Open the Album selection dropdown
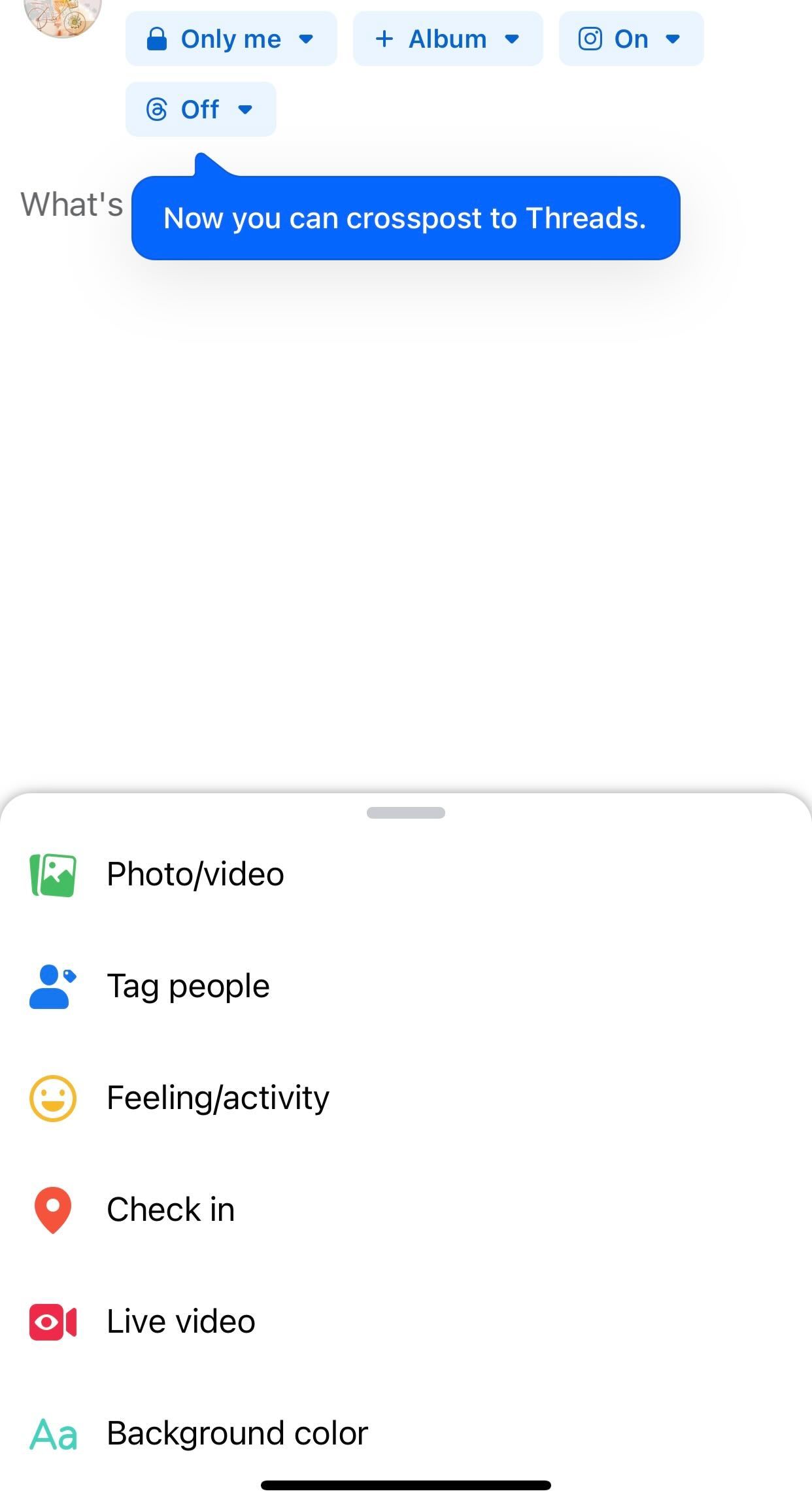This screenshot has width=812, height=1506. [x=513, y=39]
